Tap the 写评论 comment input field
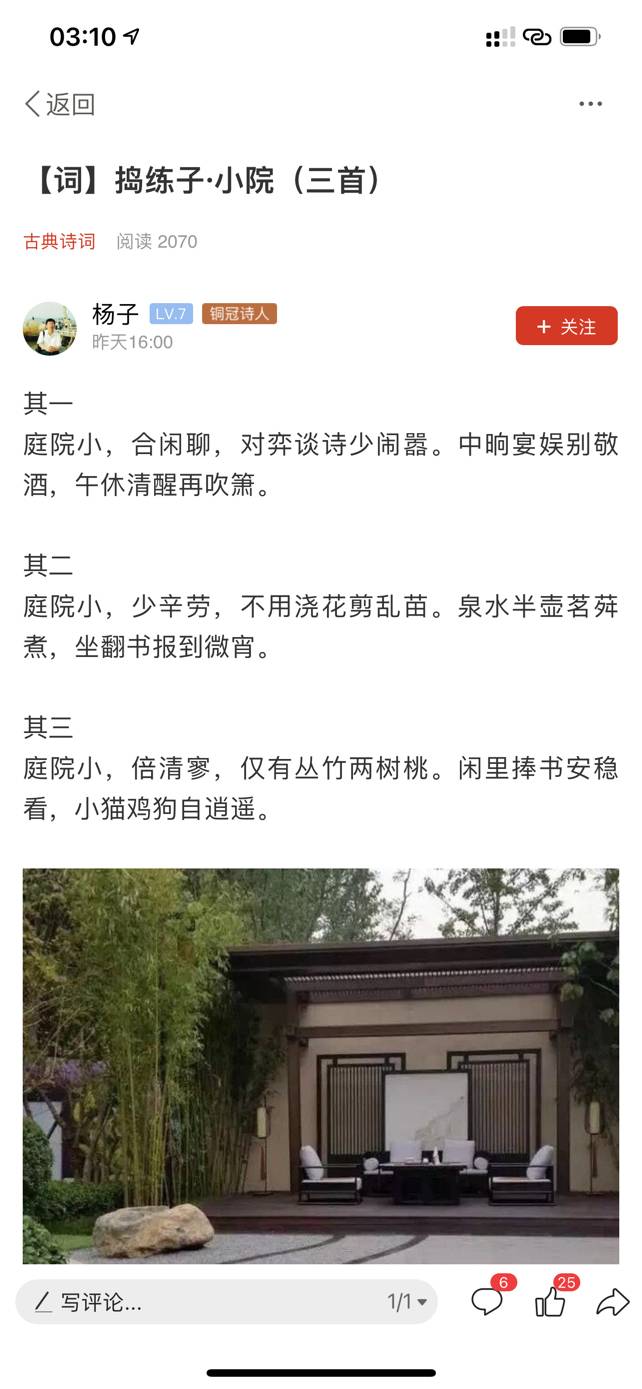This screenshot has width=642, height=1389. [200, 1302]
